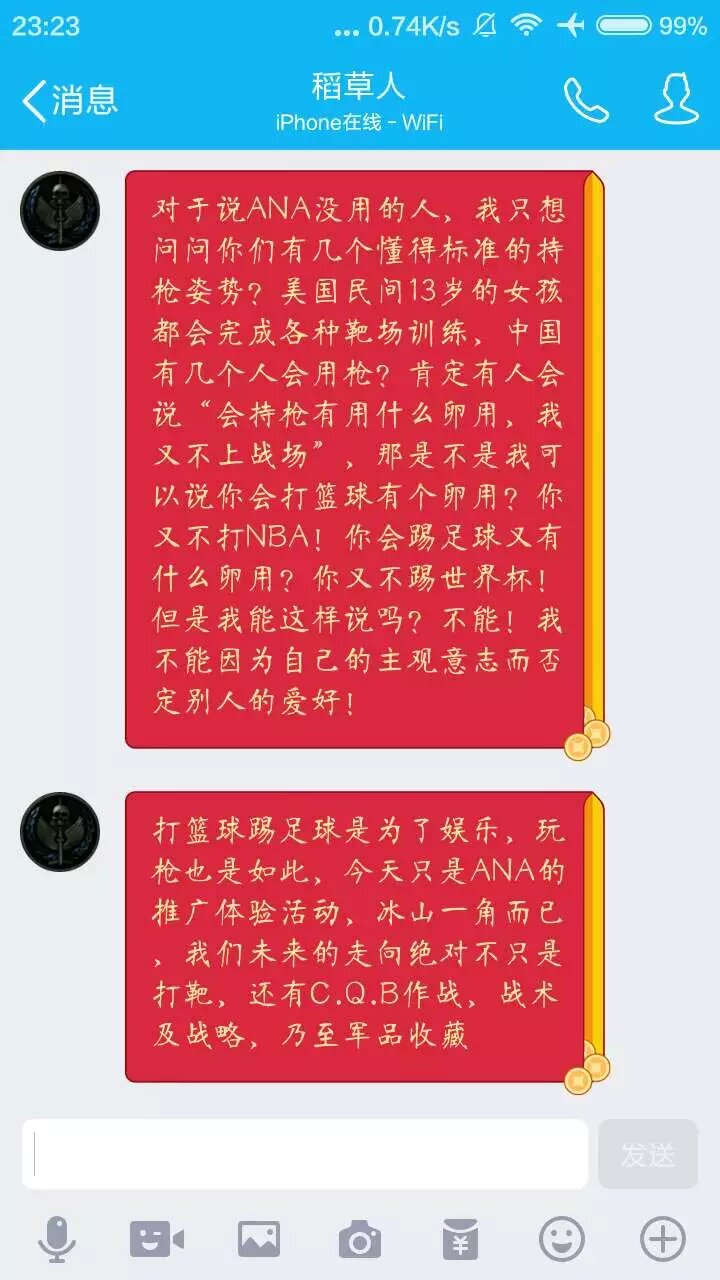Tap the message input field
The image size is (720, 1280).
pyautogui.click(x=304, y=1154)
